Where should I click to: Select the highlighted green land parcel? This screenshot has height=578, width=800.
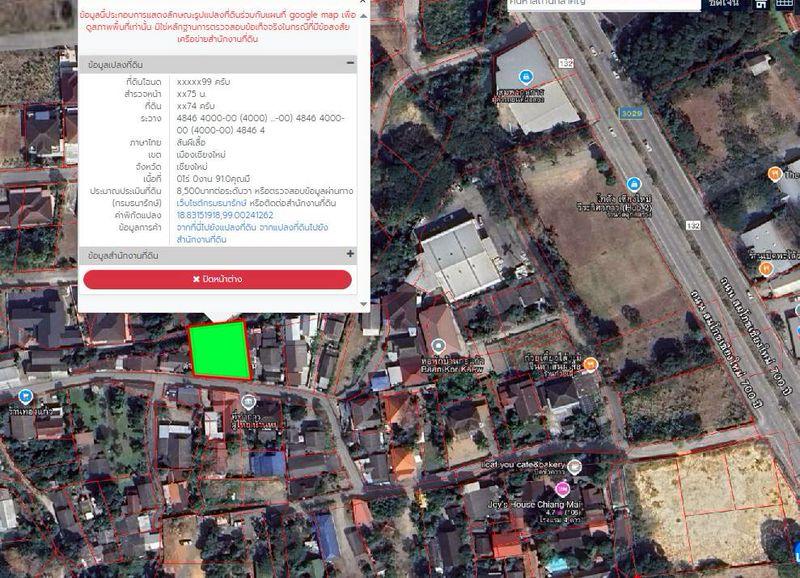pos(219,349)
